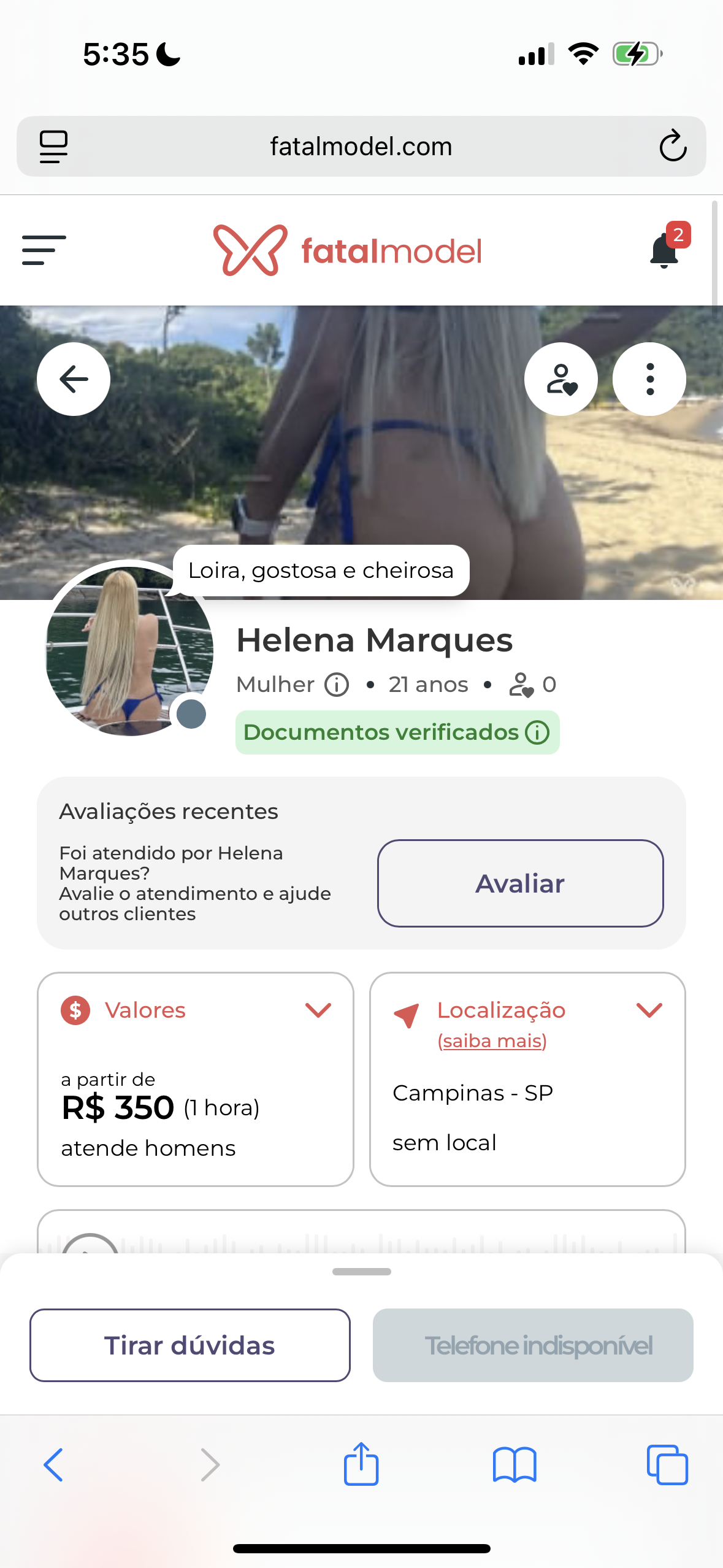This screenshot has height=1568, width=723.
Task: Collapse the Valores section chevron
Action: (318, 1010)
